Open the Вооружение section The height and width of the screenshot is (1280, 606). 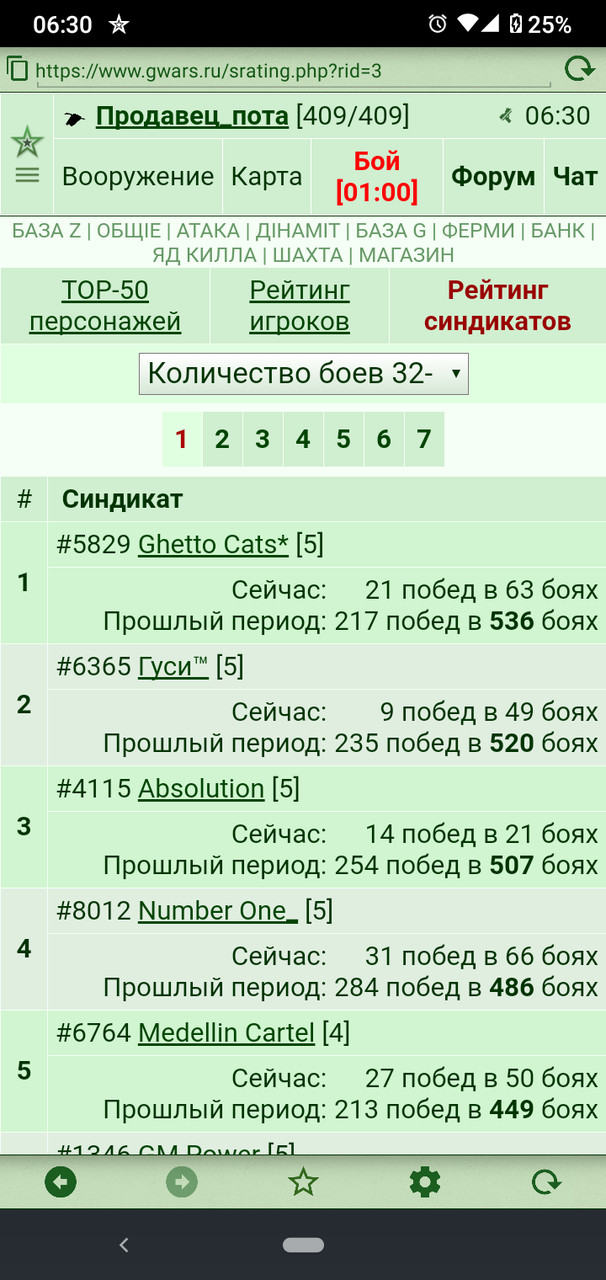[138, 177]
